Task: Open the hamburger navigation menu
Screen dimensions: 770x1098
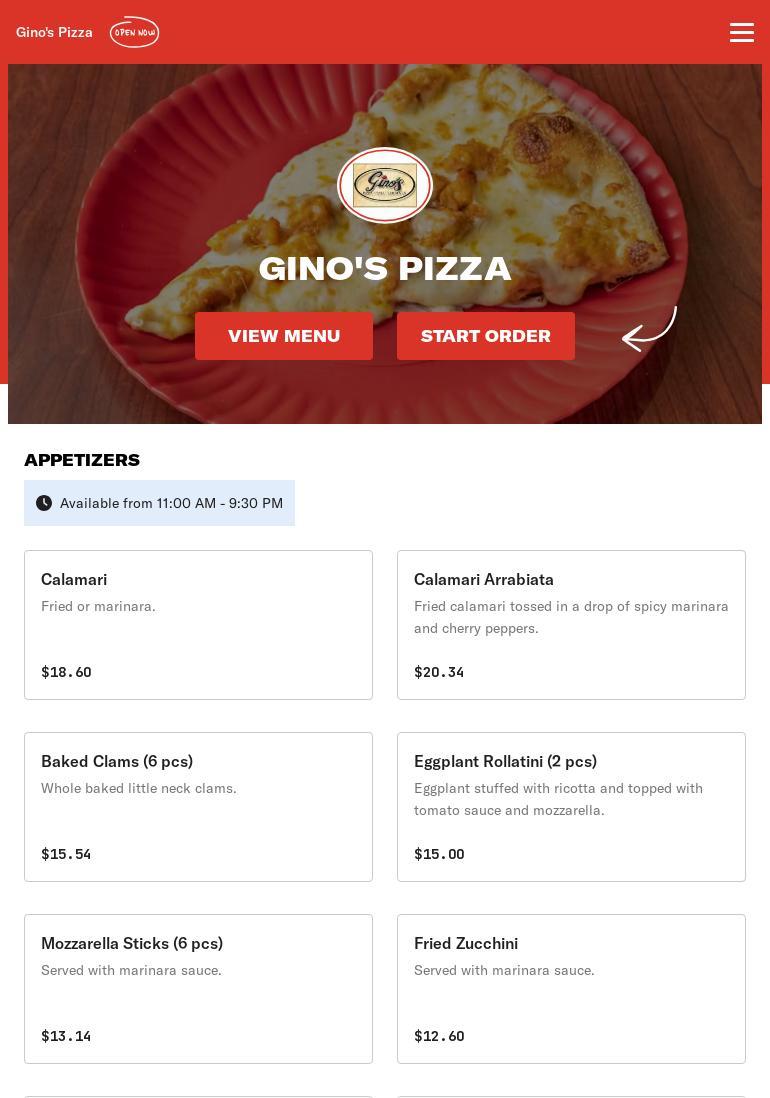Action: 741,32
